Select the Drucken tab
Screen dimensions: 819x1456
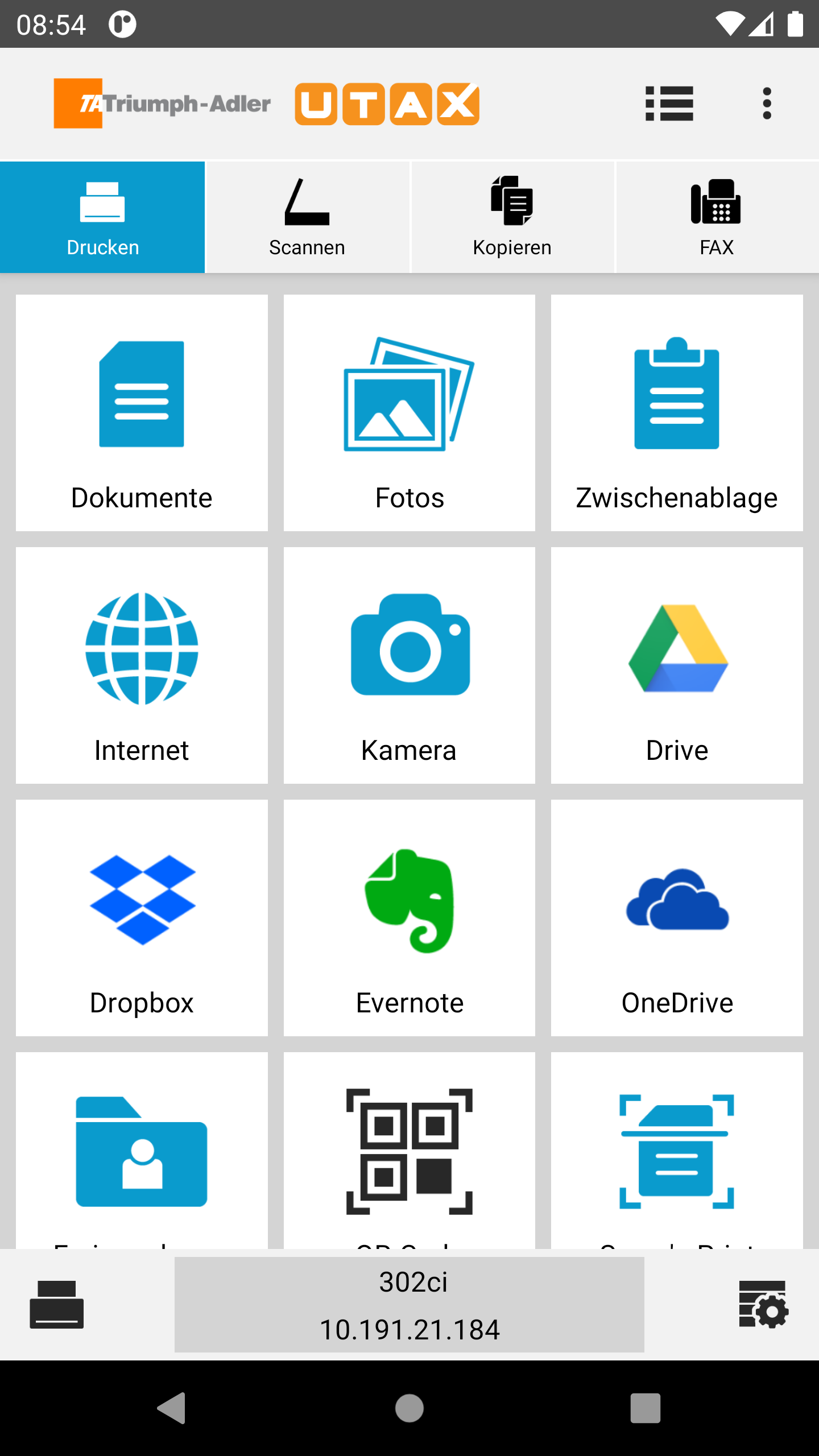(x=102, y=217)
